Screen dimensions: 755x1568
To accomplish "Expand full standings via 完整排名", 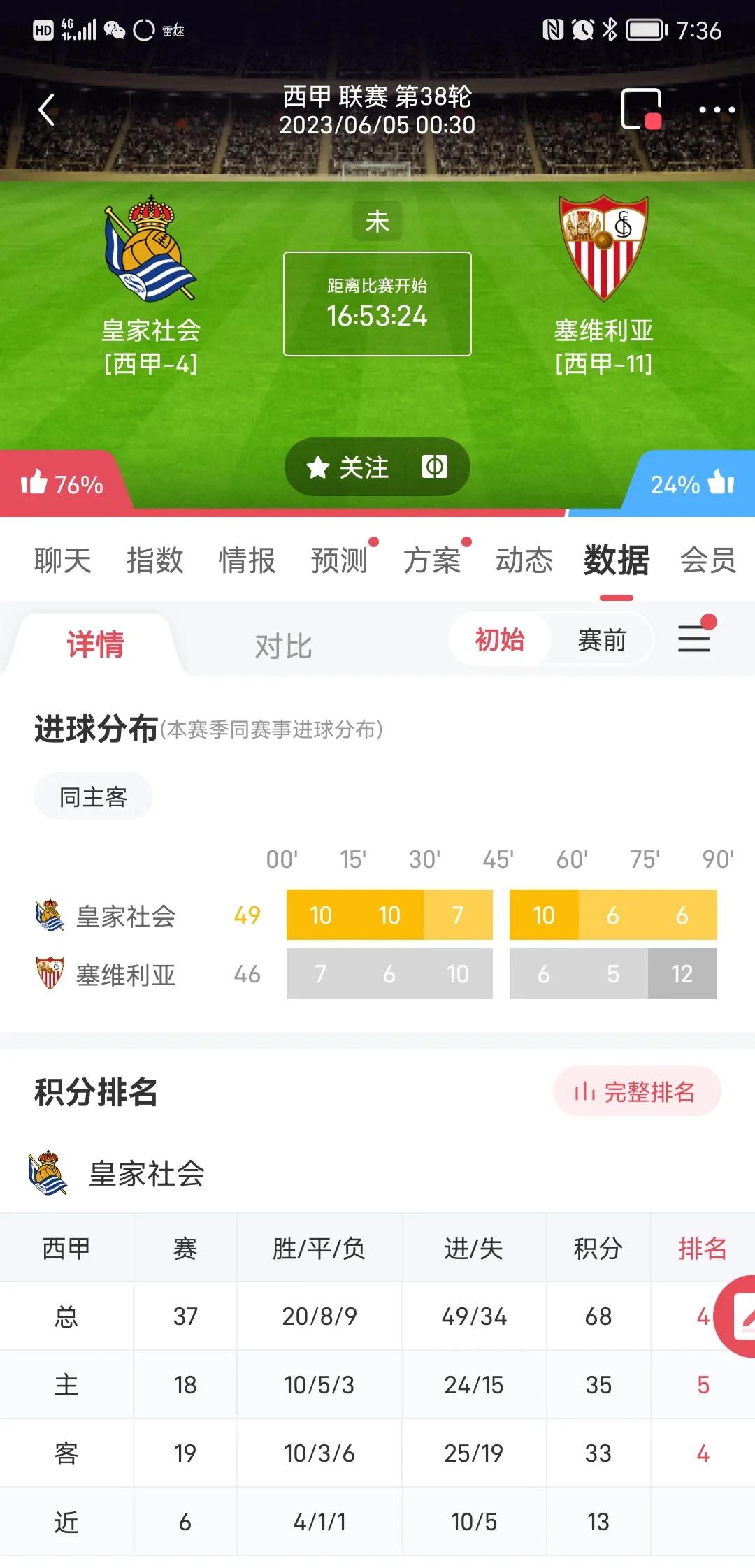I will [x=636, y=1090].
